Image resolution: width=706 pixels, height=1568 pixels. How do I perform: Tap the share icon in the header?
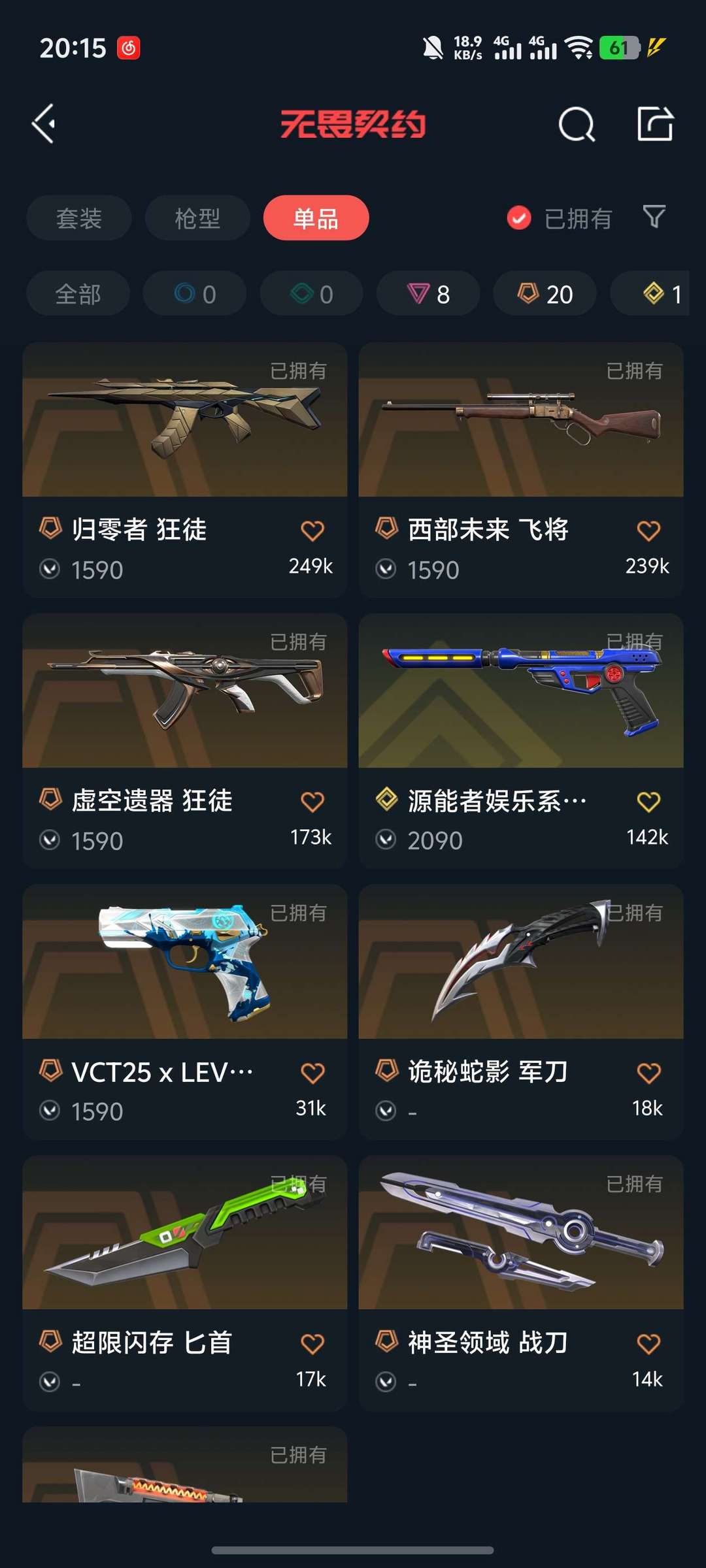tap(655, 123)
